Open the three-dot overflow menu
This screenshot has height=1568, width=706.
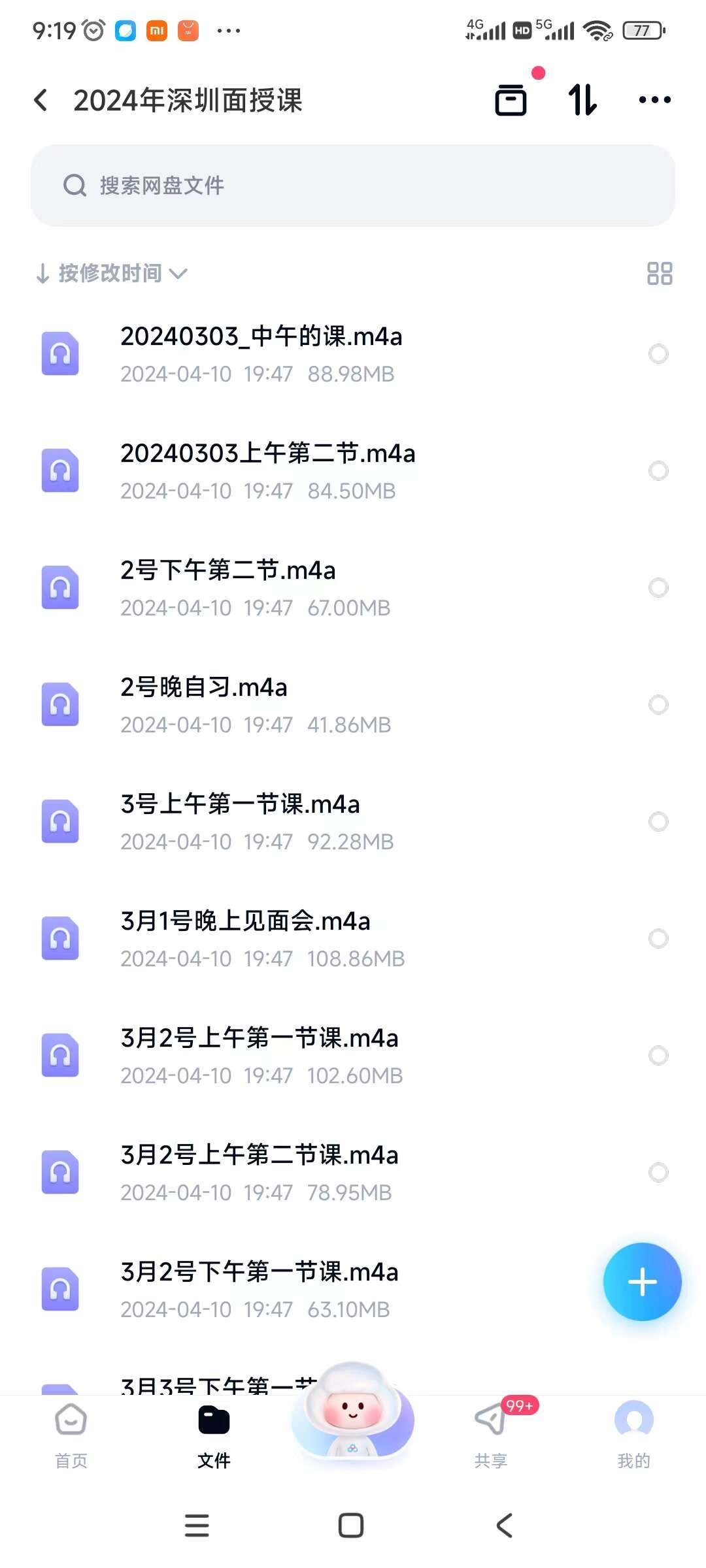654,100
